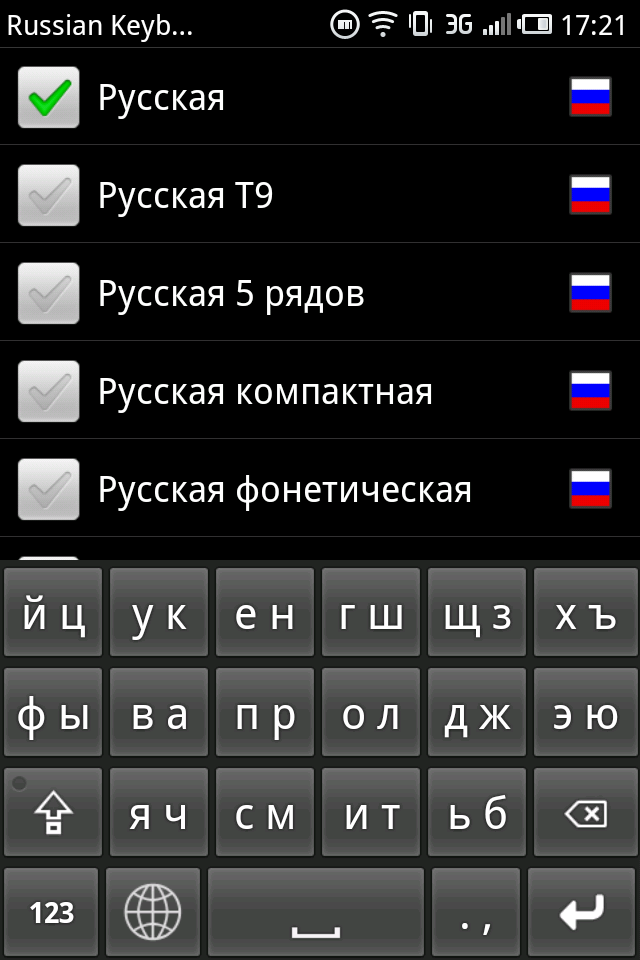This screenshot has width=640, height=960.
Task: Tap the globe language switch key
Action: 153,911
